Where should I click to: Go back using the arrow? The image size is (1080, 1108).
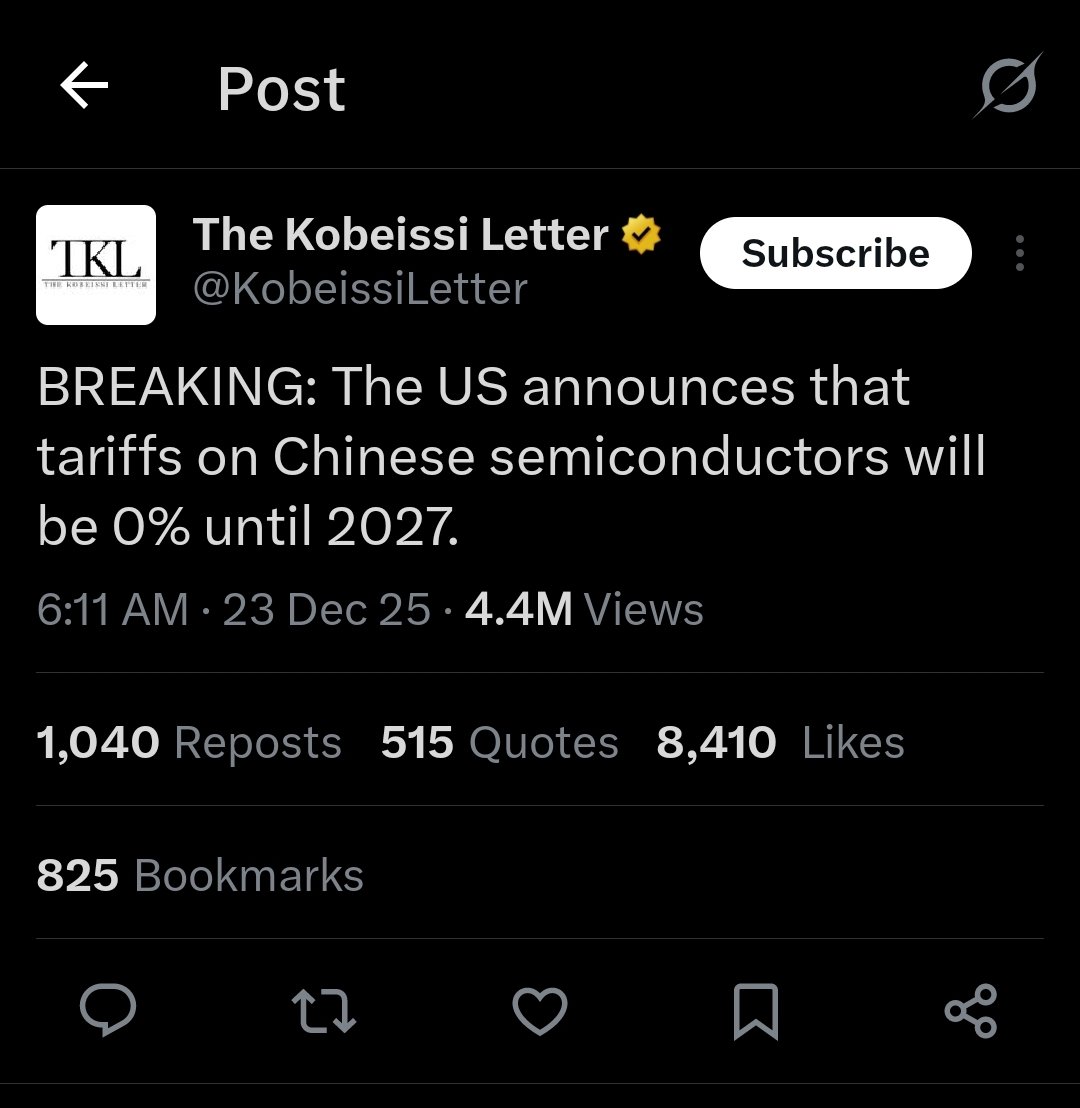pos(84,88)
